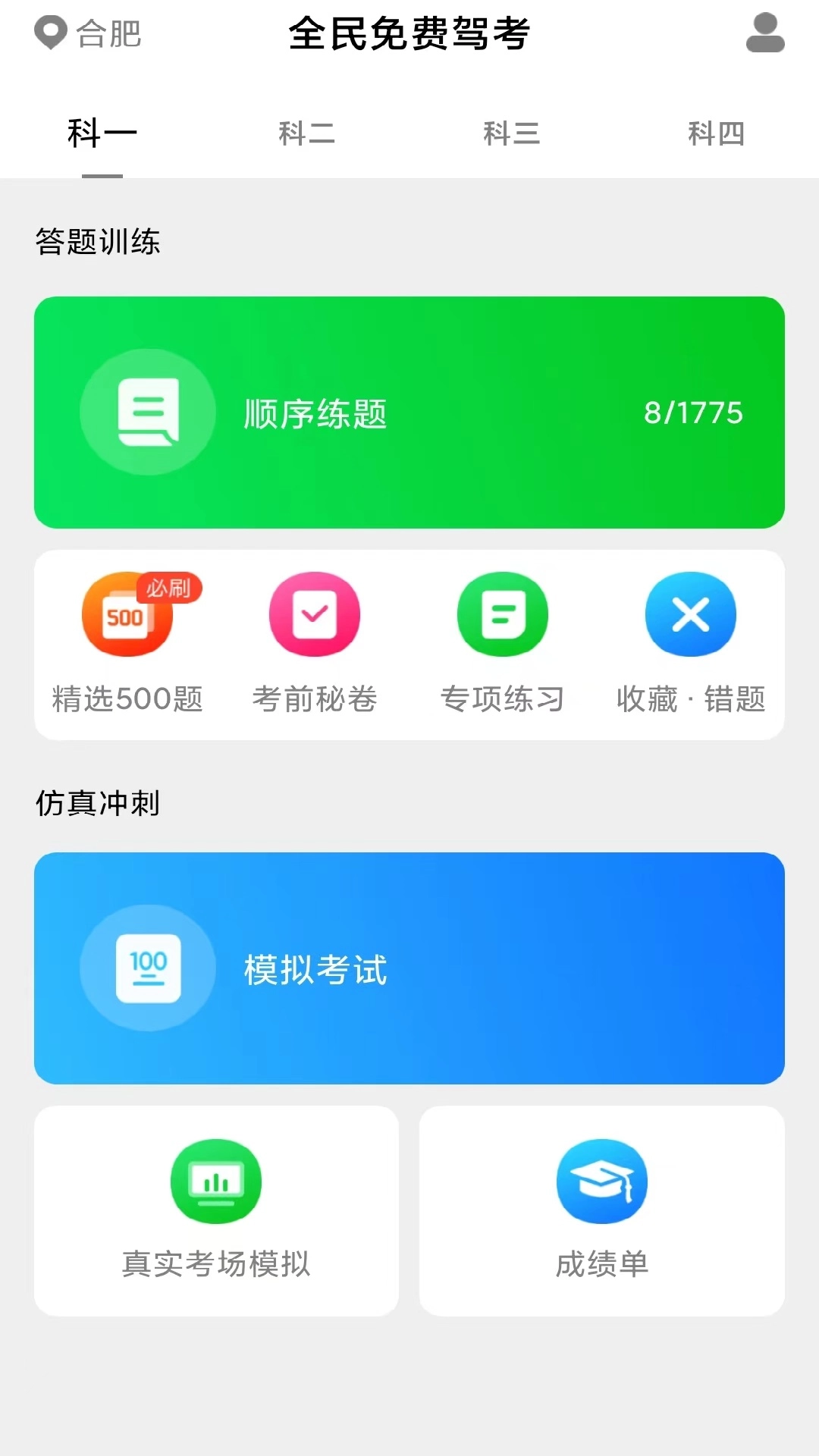Image resolution: width=819 pixels, height=1456 pixels.
Task: Click the blue 收藏·错题 X icon
Action: [689, 614]
